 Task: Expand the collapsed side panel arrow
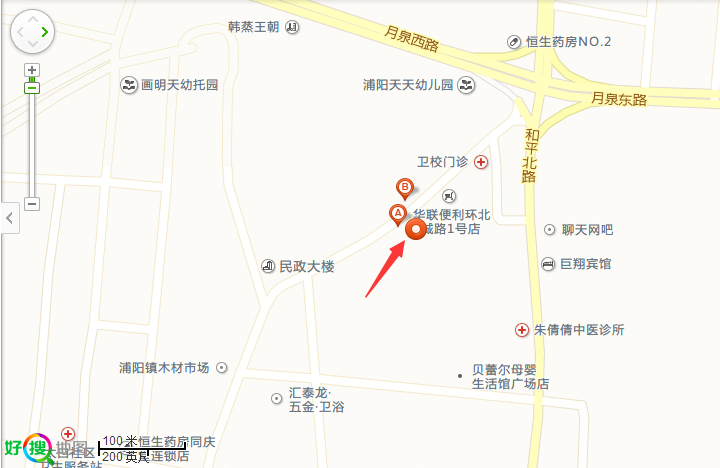click(x=8, y=216)
